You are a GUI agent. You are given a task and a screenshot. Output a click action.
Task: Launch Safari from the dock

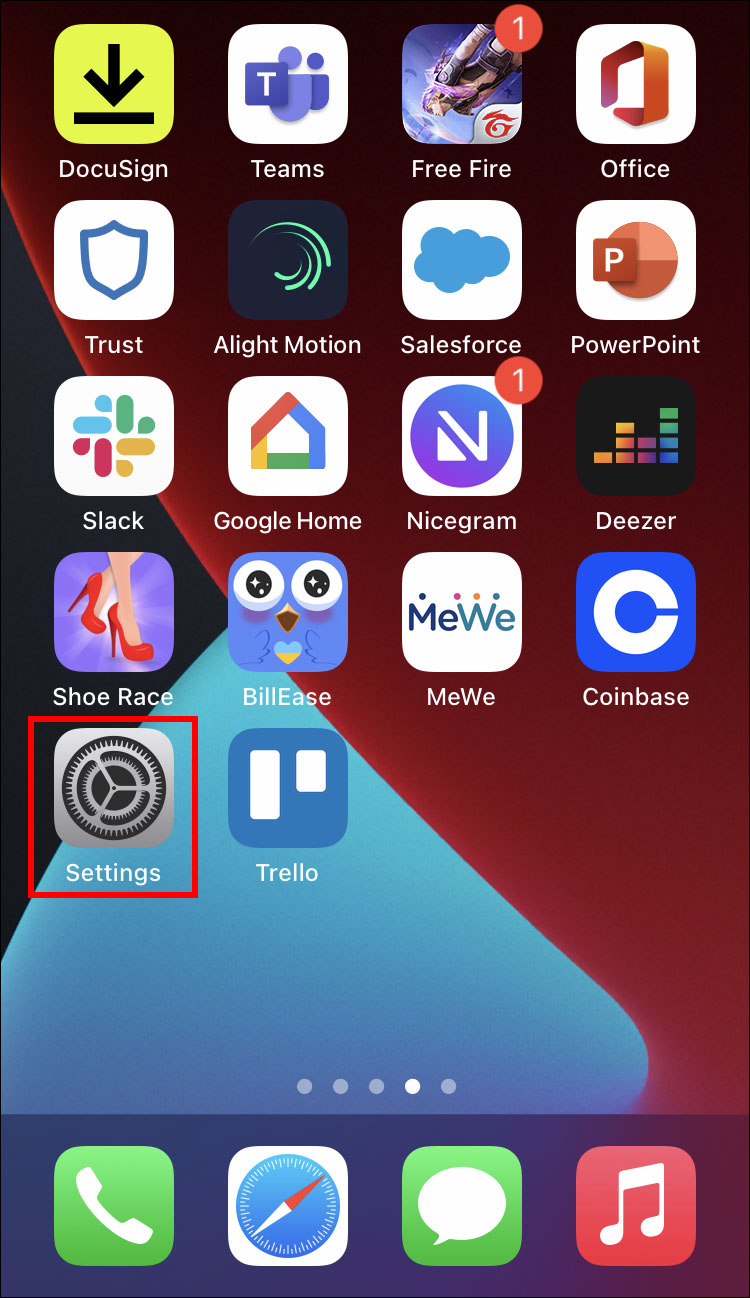(x=287, y=1206)
